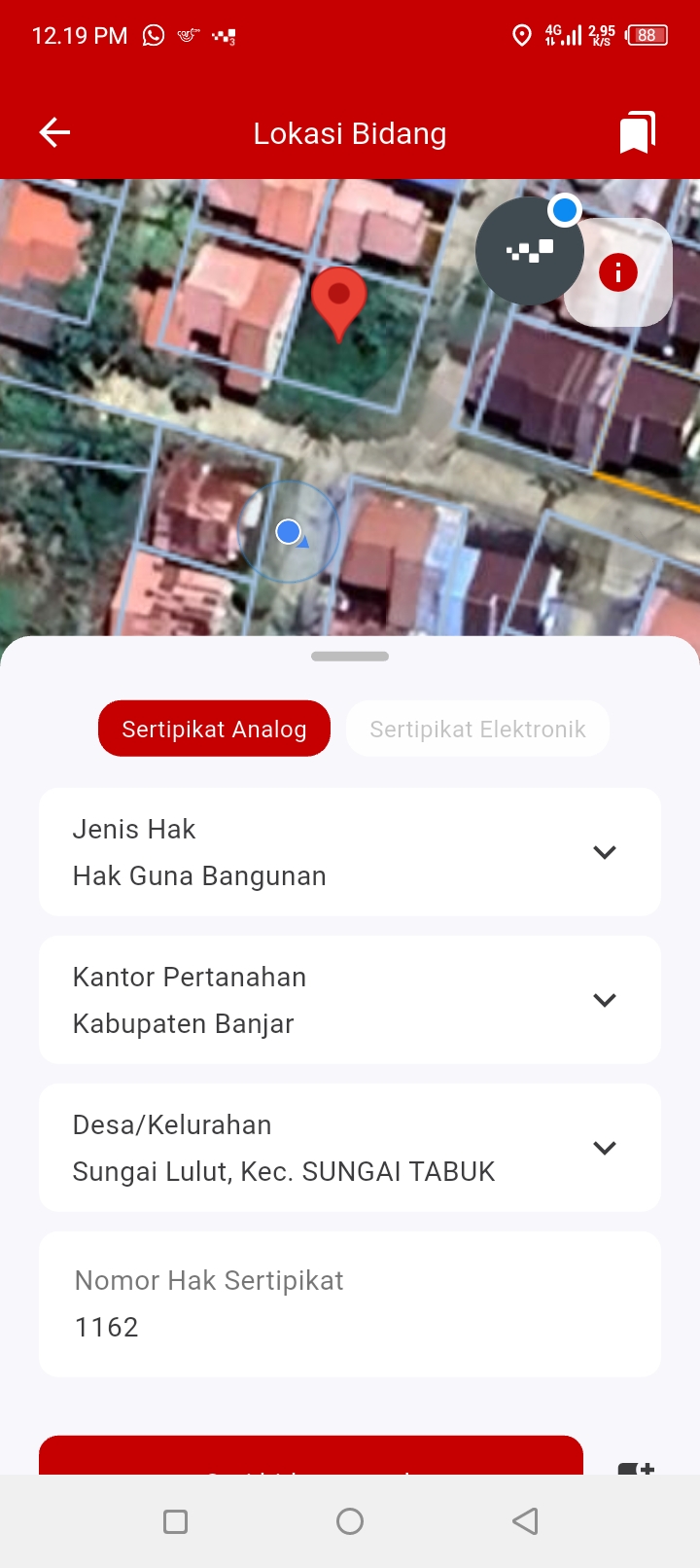Expand the Jenis Hak dropdown
The image size is (700, 1568).
[604, 851]
